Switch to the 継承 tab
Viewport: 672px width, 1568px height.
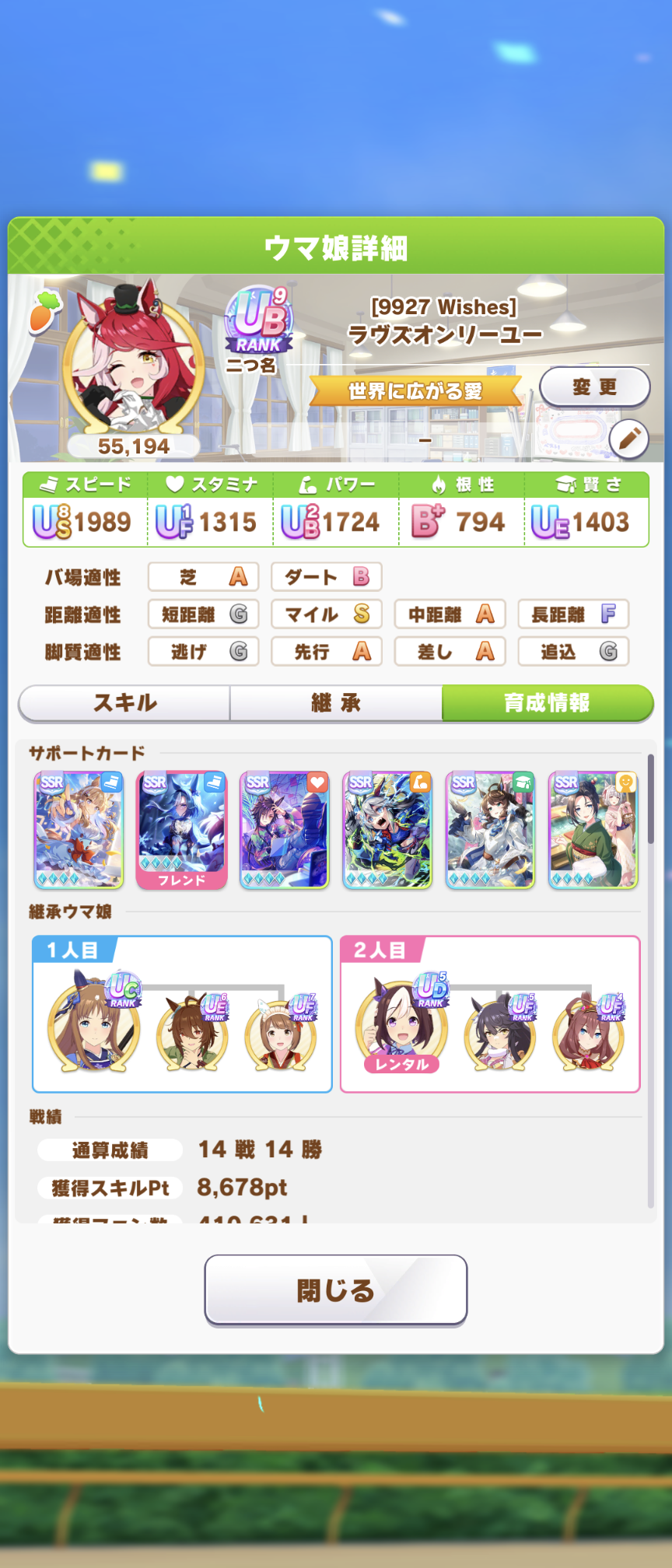click(336, 703)
